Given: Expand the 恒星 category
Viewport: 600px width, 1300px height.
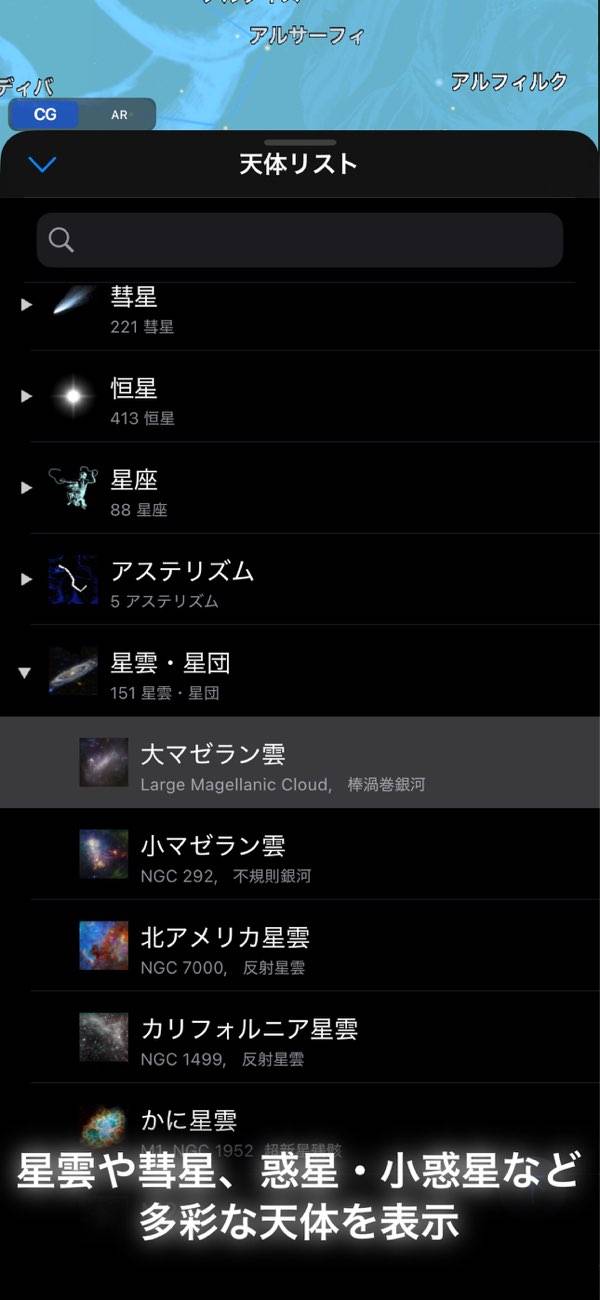Looking at the screenshot, I should [x=26, y=396].
